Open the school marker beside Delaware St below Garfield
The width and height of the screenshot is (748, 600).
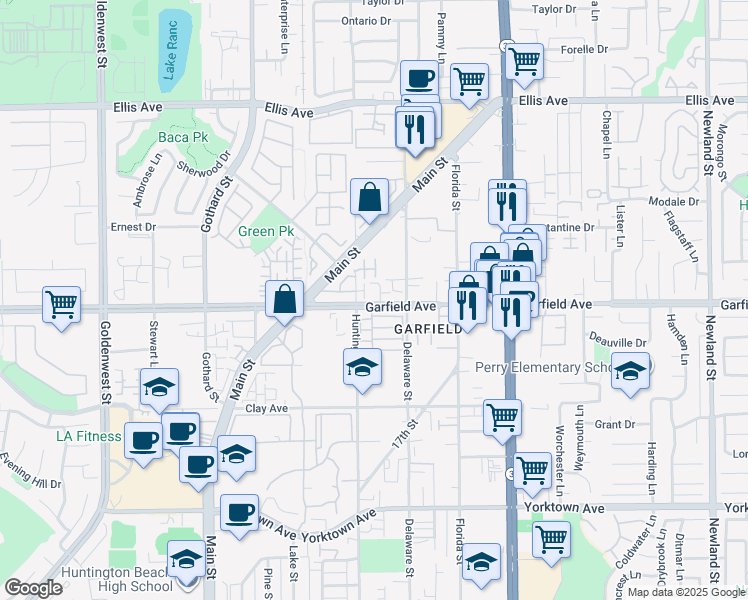363,367
